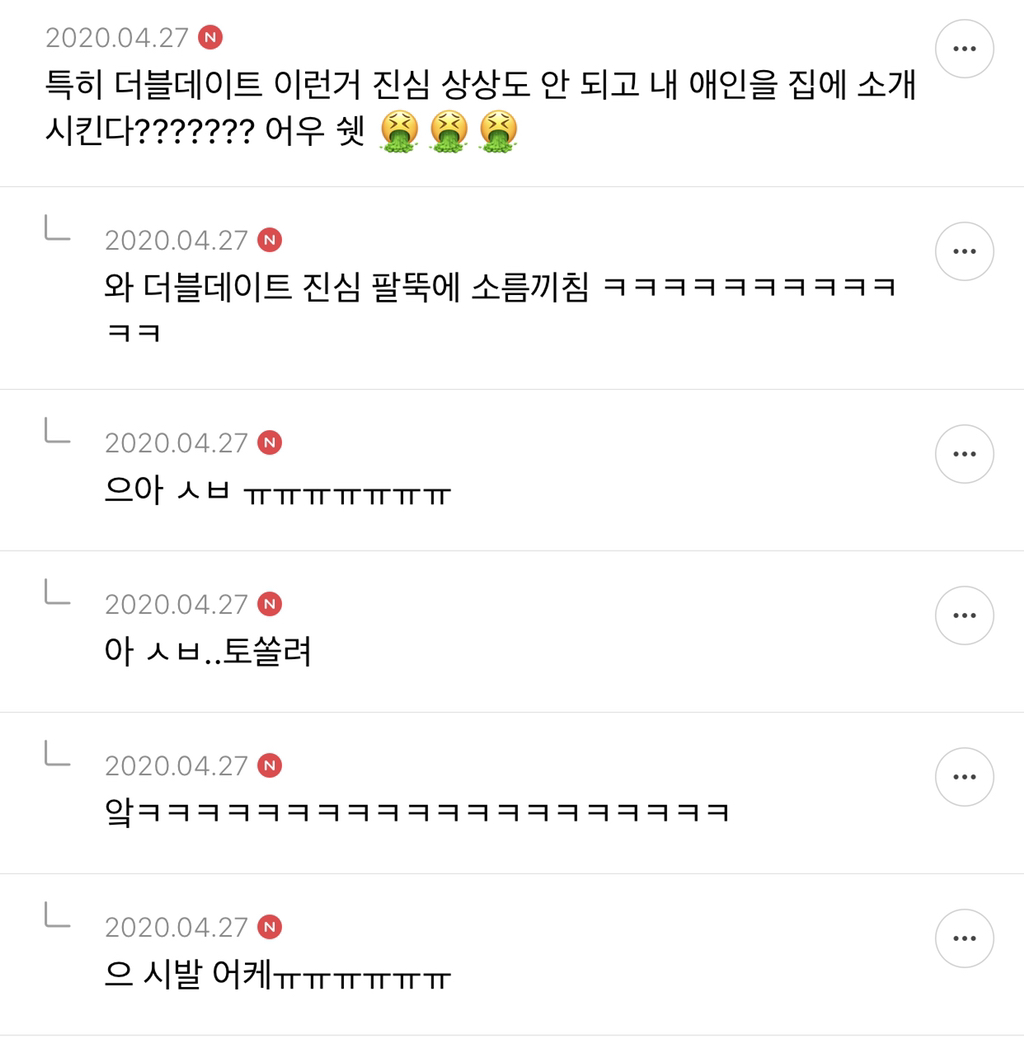Show options for the 악ㅋㅋㅋ reply
This screenshot has width=1024, height=1038.
964,777
